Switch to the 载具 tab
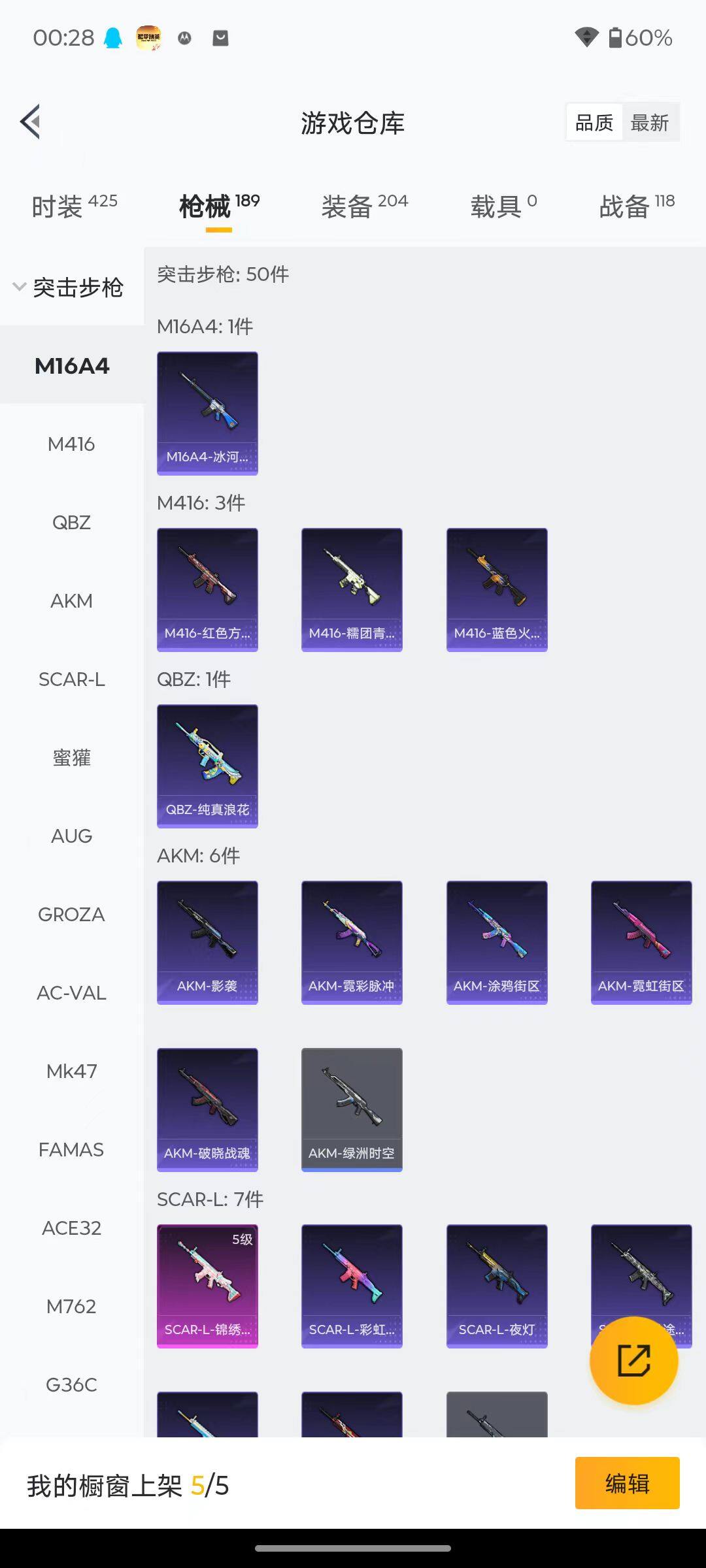The width and height of the screenshot is (706, 1568). pyautogui.click(x=503, y=206)
